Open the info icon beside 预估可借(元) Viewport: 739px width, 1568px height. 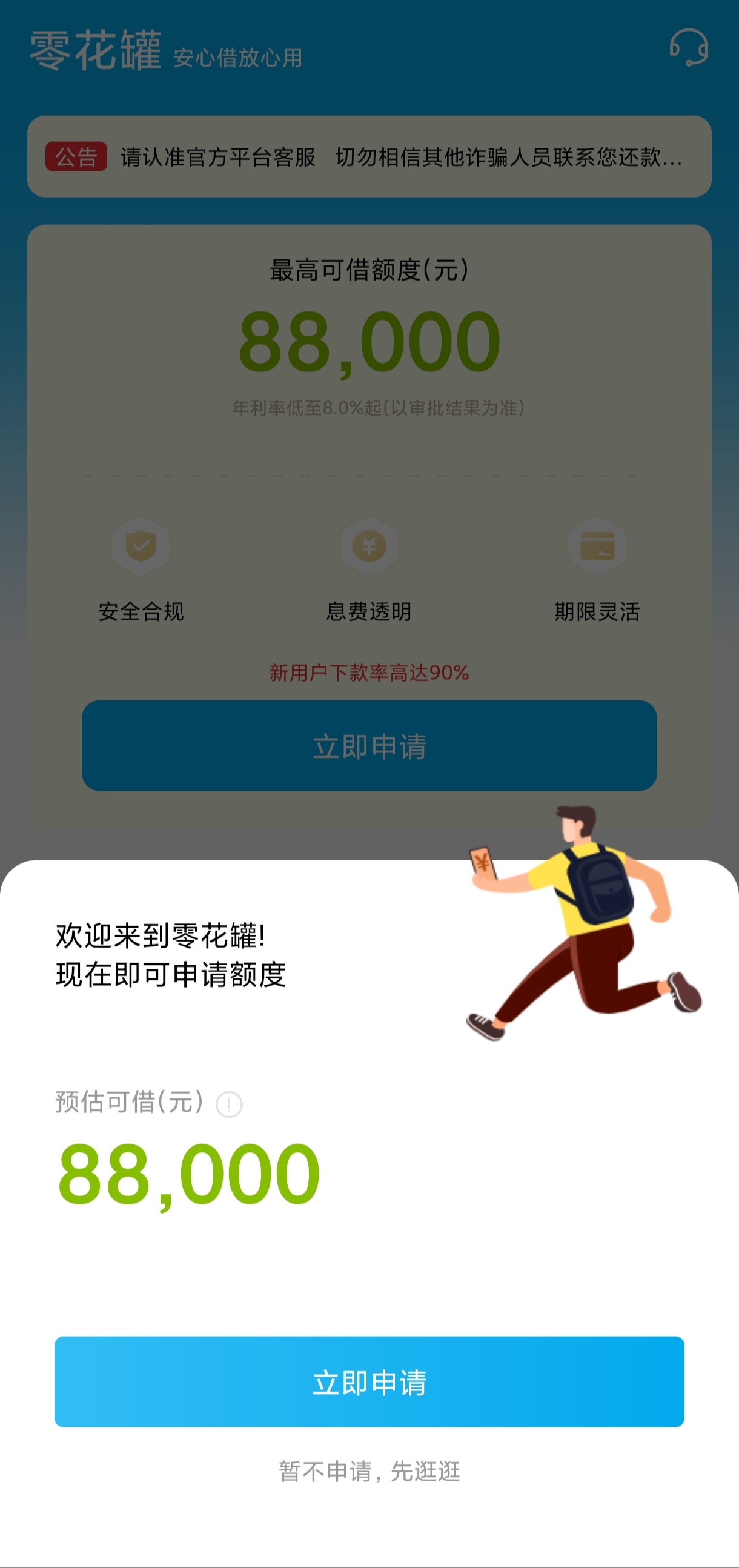point(230,1104)
